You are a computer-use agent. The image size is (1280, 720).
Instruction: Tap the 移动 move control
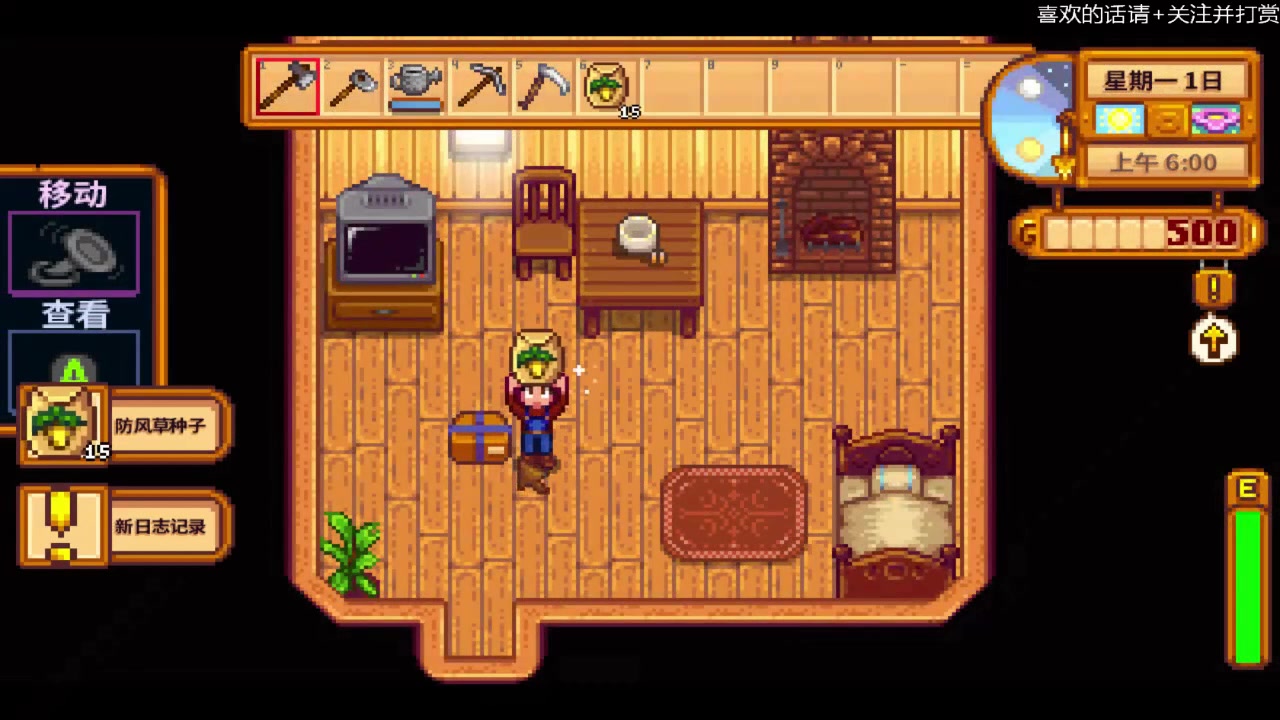pyautogui.click(x=74, y=252)
